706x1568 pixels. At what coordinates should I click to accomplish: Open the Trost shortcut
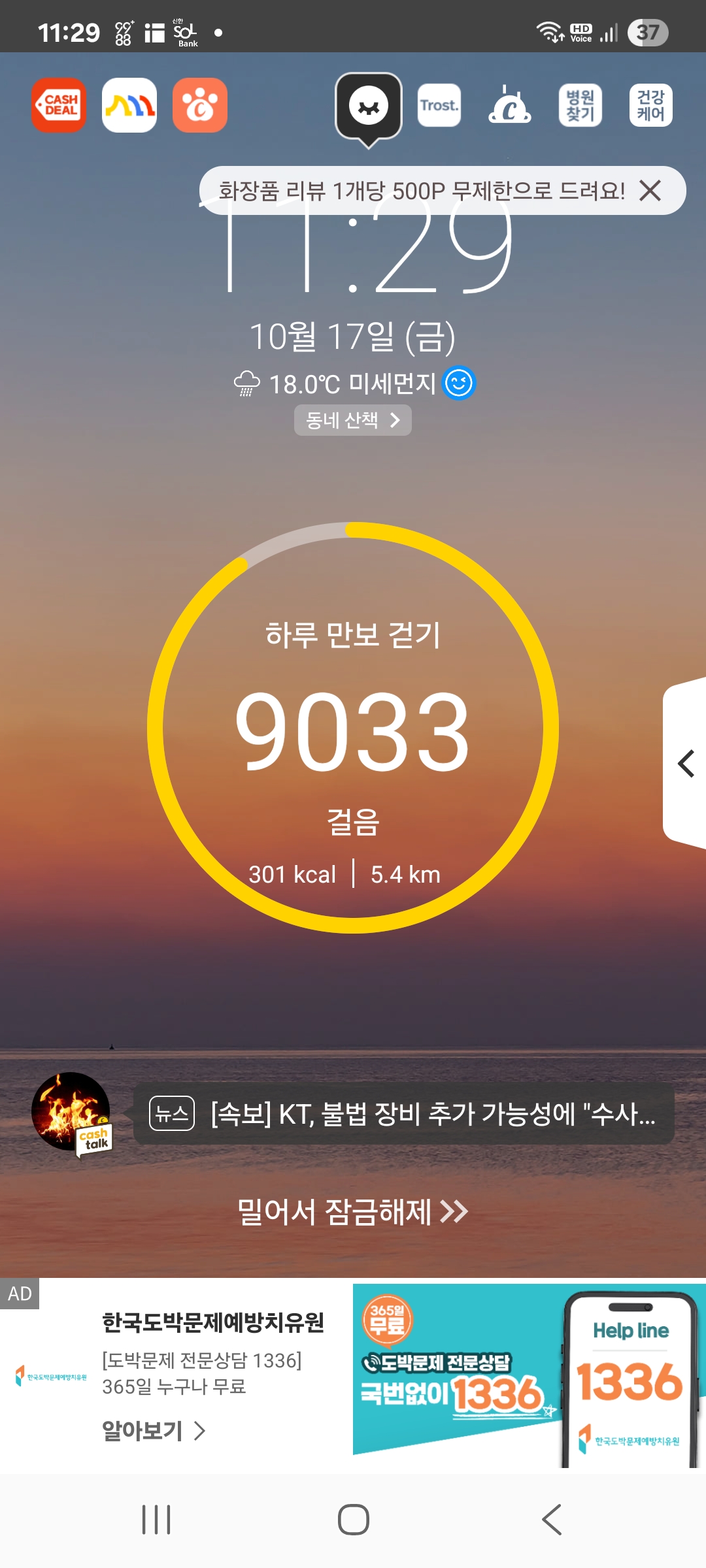[439, 105]
